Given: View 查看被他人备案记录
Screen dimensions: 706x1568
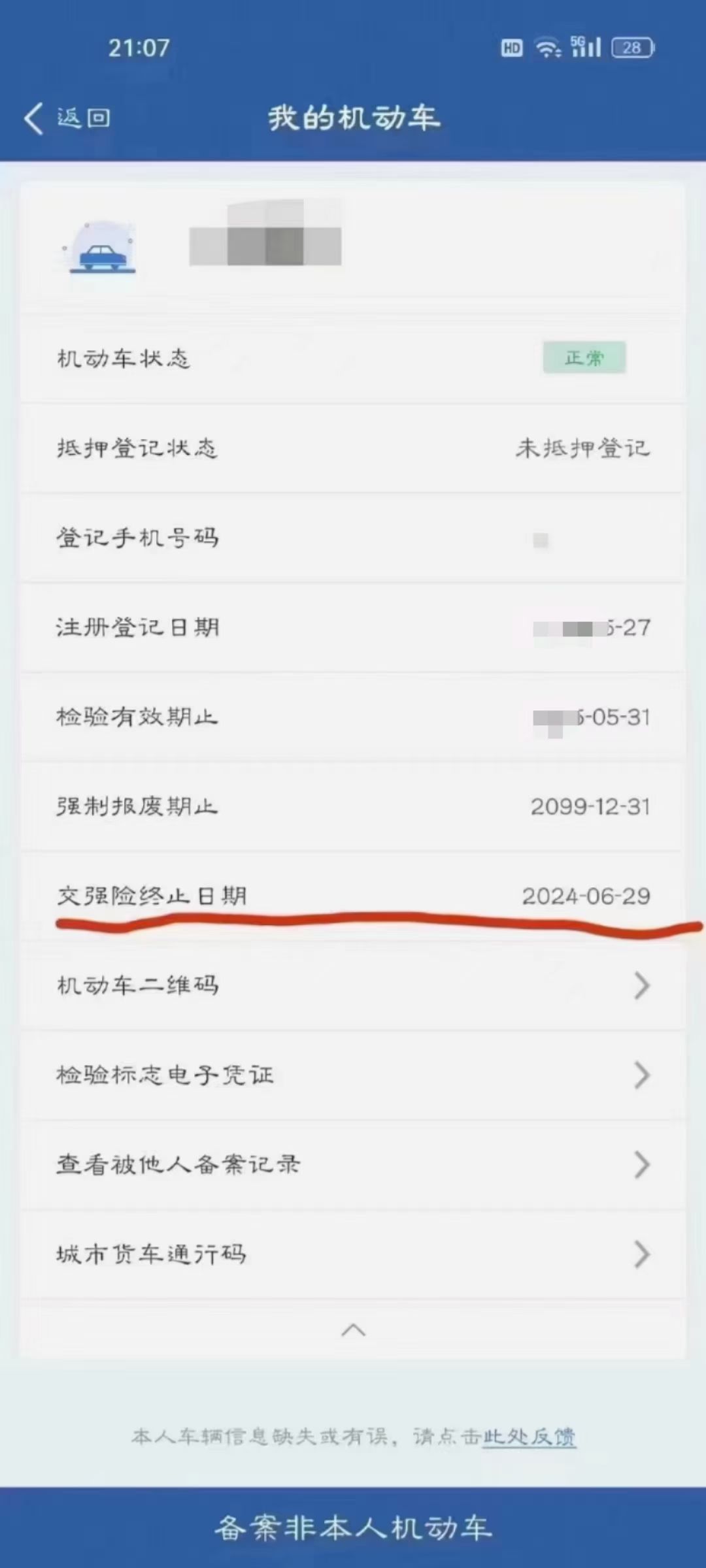Looking at the screenshot, I should click(x=353, y=1164).
